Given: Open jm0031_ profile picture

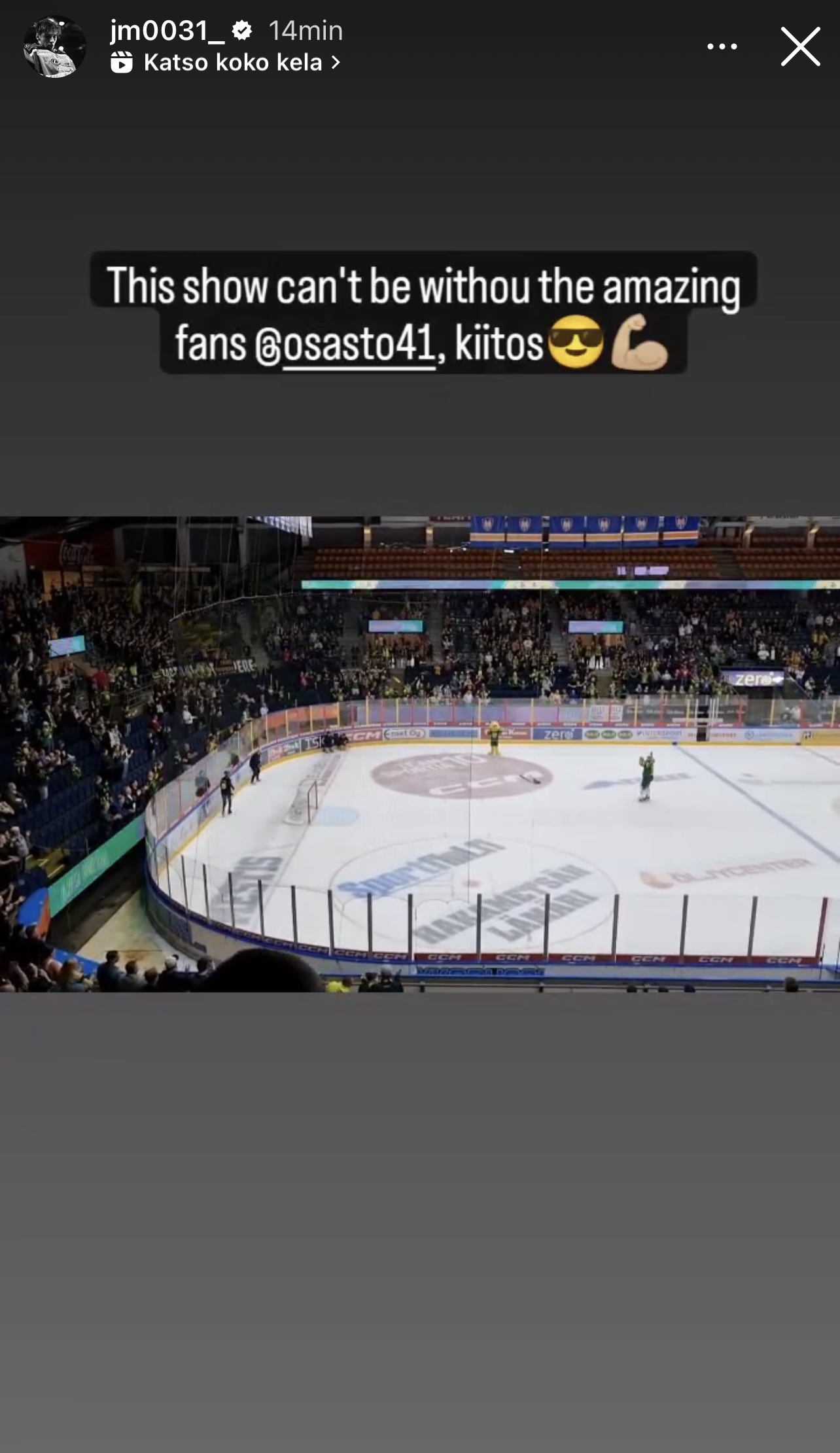Looking at the screenshot, I should 55,46.
